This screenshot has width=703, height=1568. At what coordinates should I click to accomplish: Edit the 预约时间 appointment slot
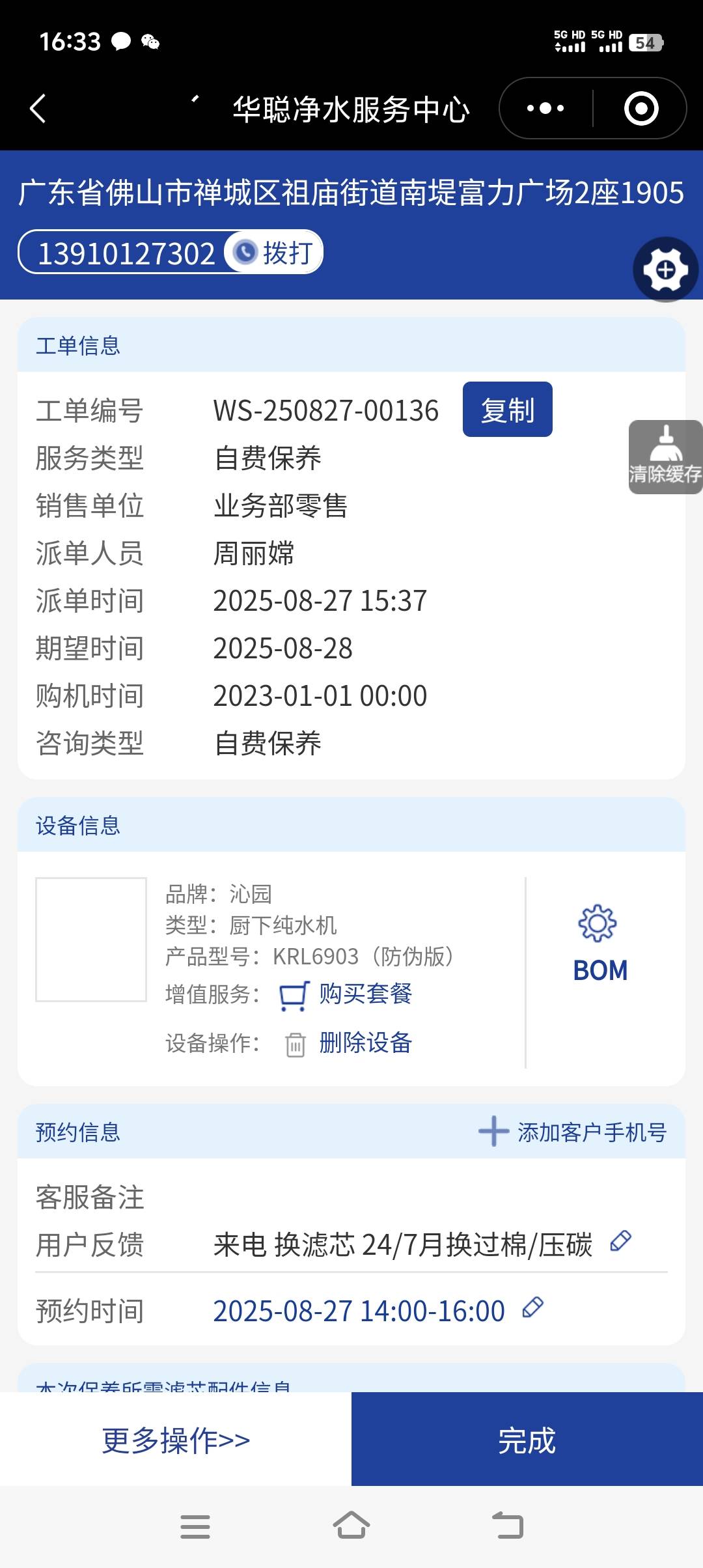point(532,1307)
